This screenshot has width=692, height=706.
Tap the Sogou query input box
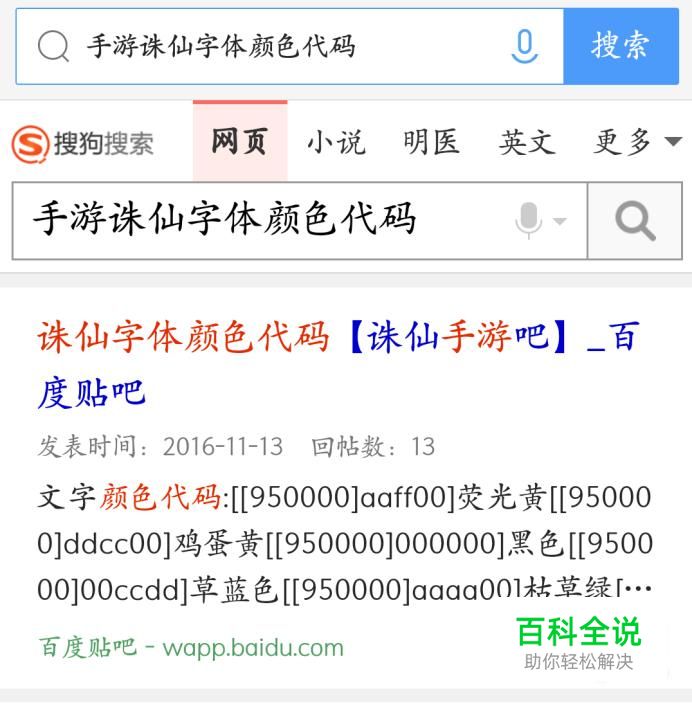270,221
